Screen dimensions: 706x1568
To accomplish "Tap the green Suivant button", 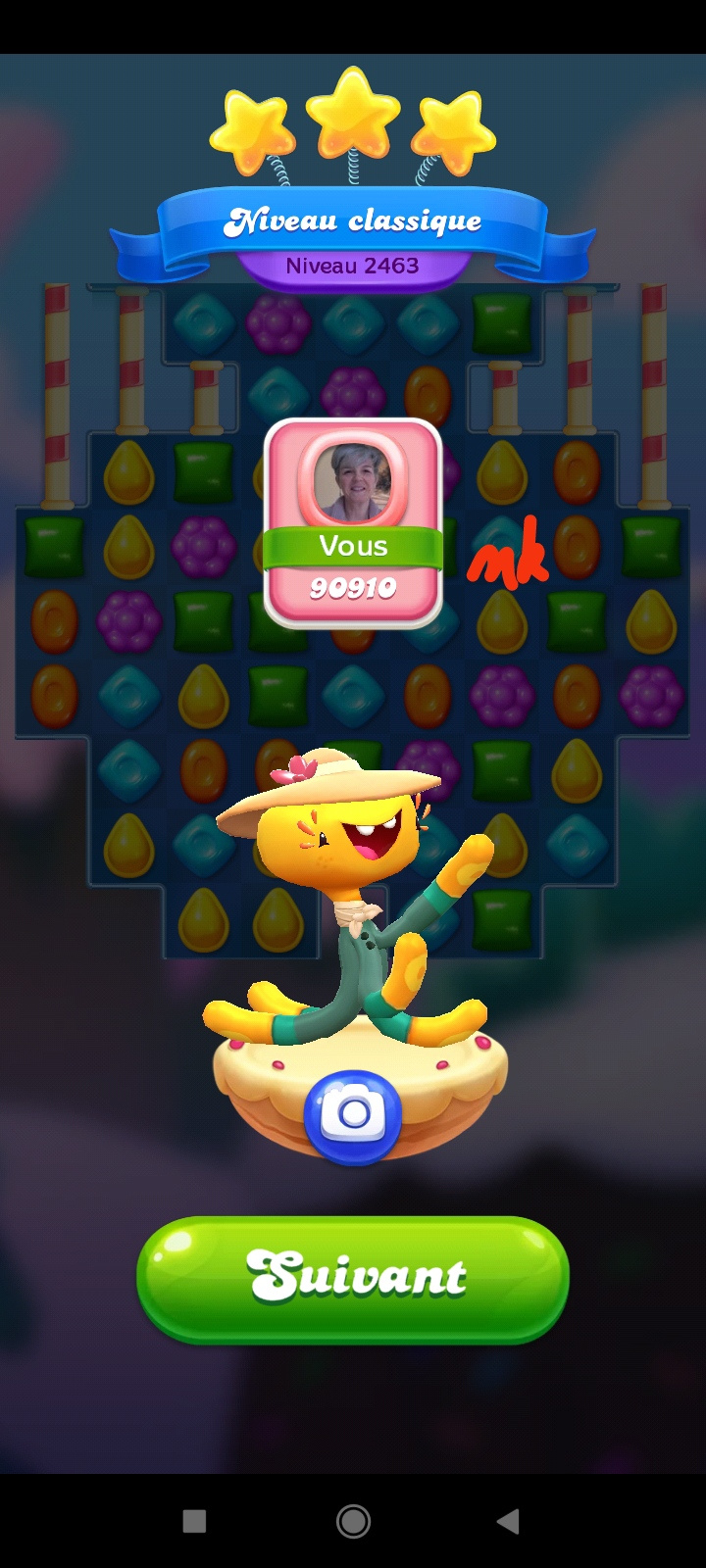I will pos(353,1278).
